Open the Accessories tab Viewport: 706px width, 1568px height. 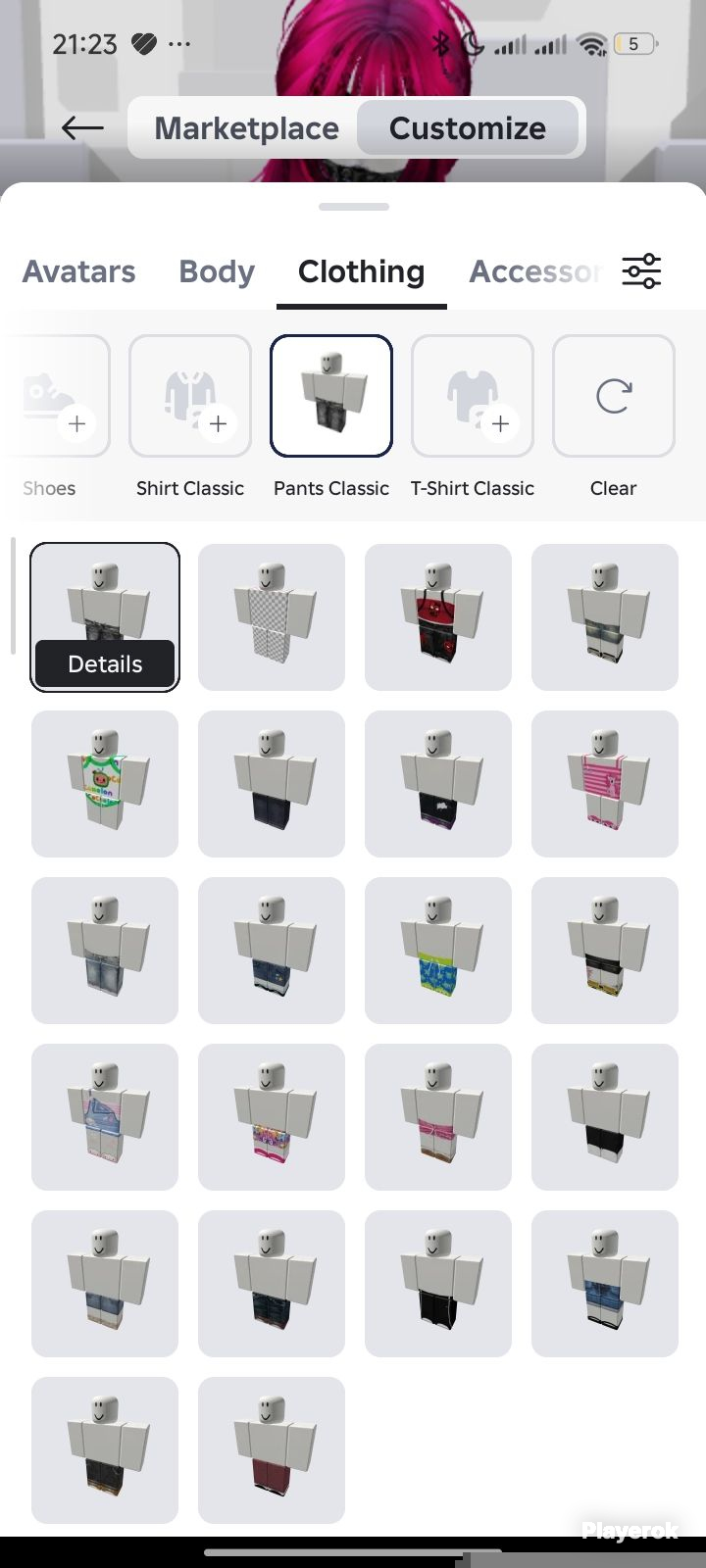pos(535,271)
